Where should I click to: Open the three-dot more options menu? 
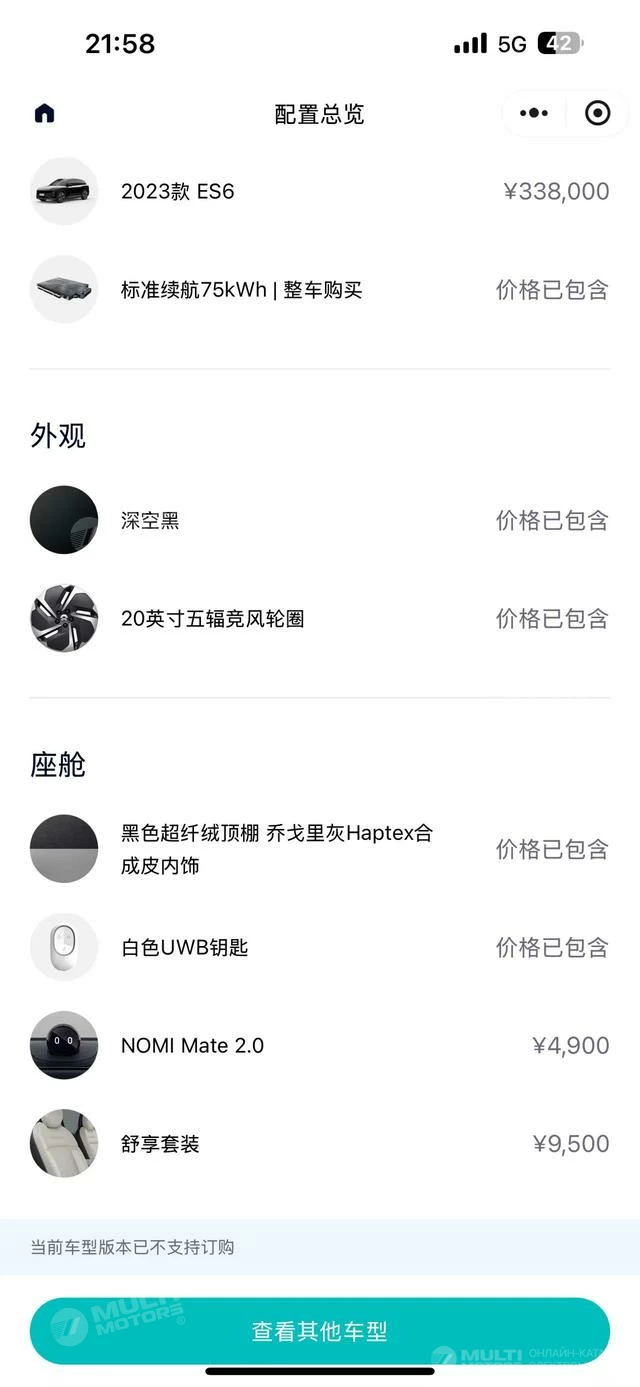click(534, 113)
